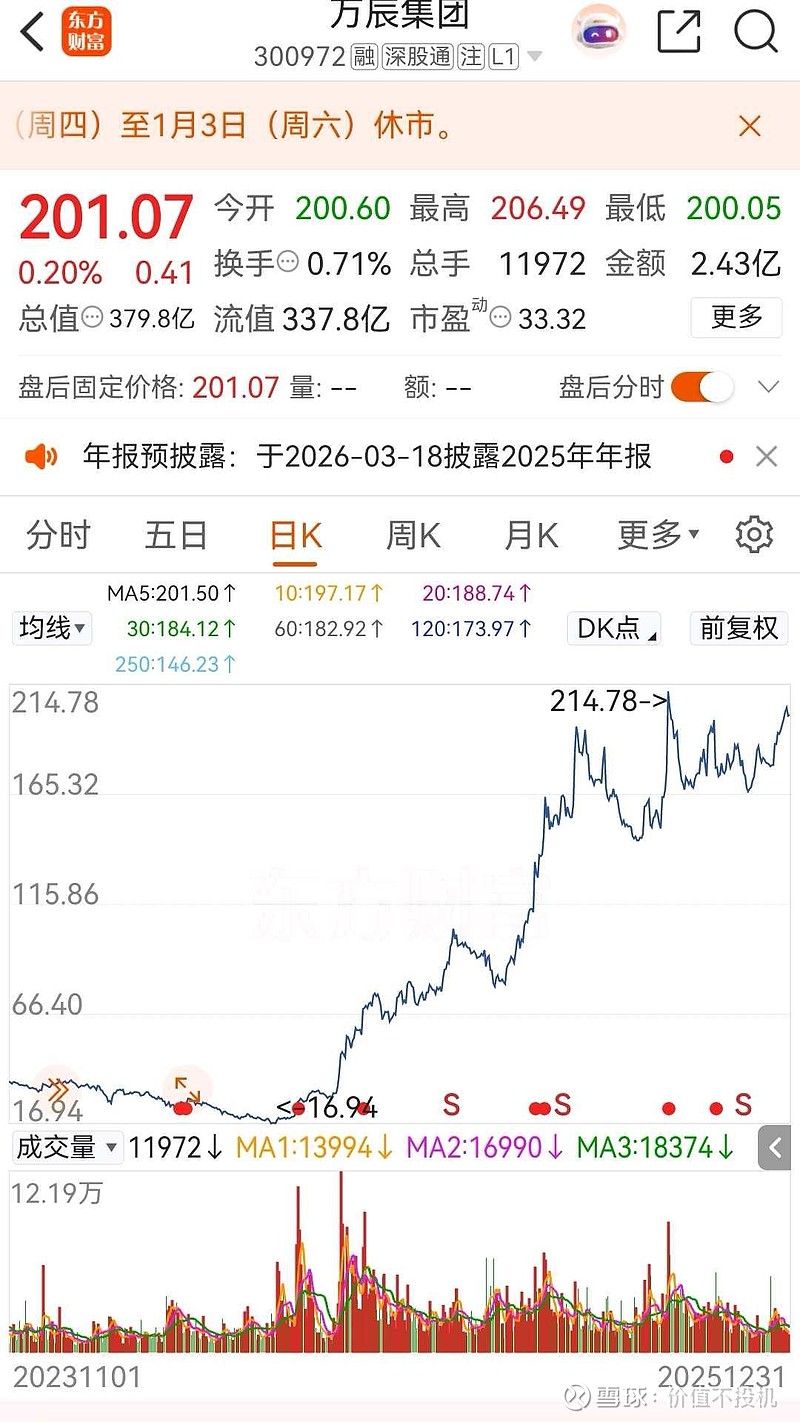Tap the speaker icon beside the announcement
800x1422 pixels.
[x=41, y=455]
